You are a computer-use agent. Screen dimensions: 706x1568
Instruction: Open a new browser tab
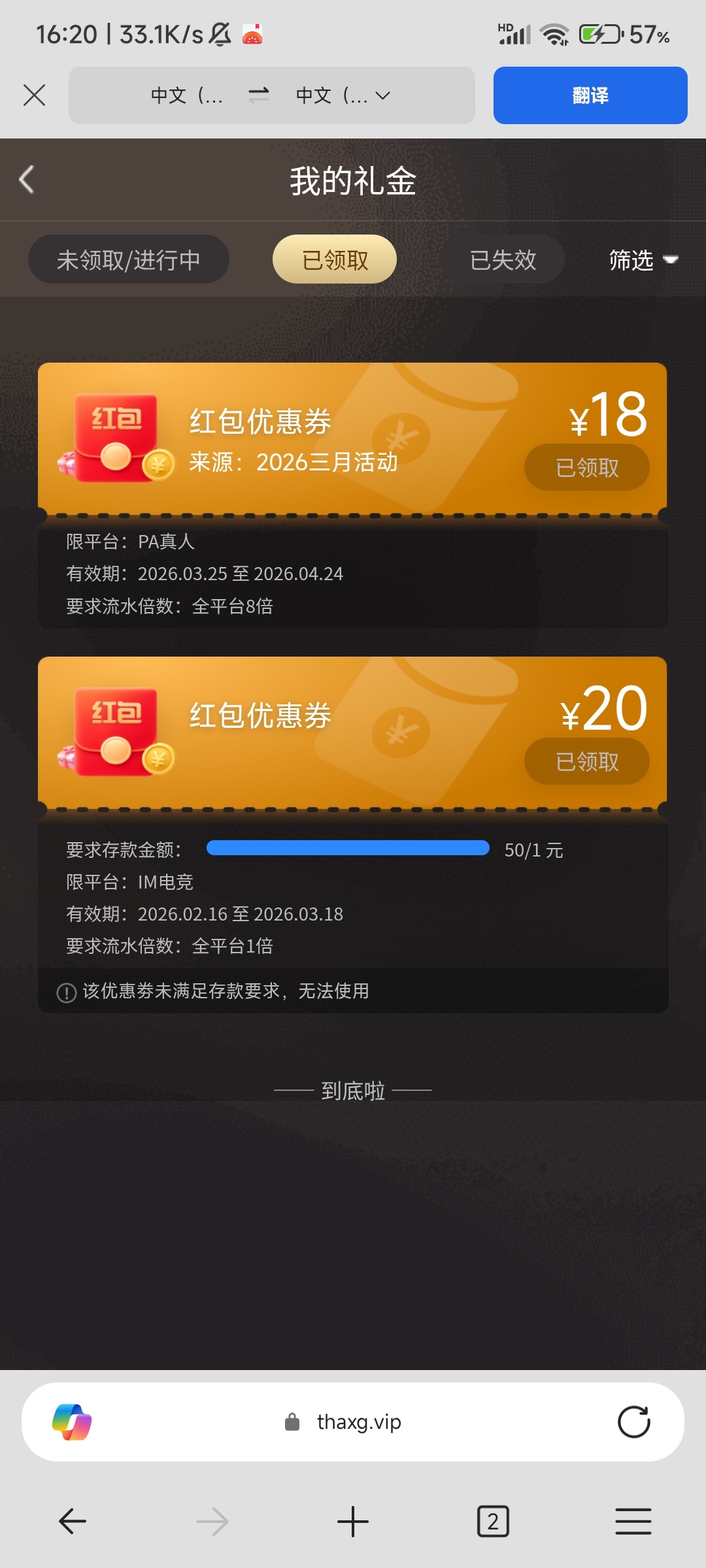pyautogui.click(x=353, y=1521)
